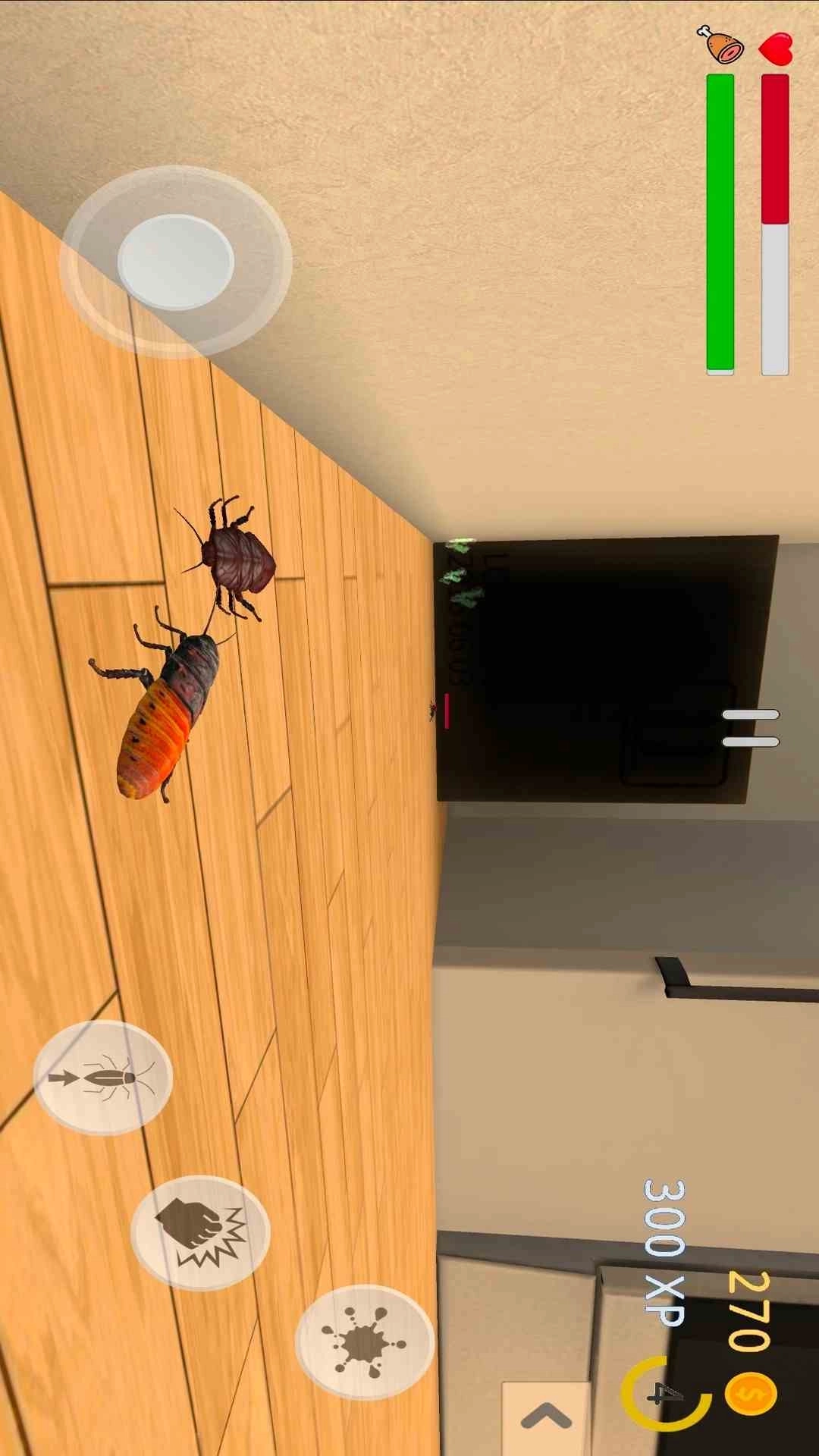819x1456 pixels.
Task: Tap the cockroach dash button
Action: click(103, 1078)
